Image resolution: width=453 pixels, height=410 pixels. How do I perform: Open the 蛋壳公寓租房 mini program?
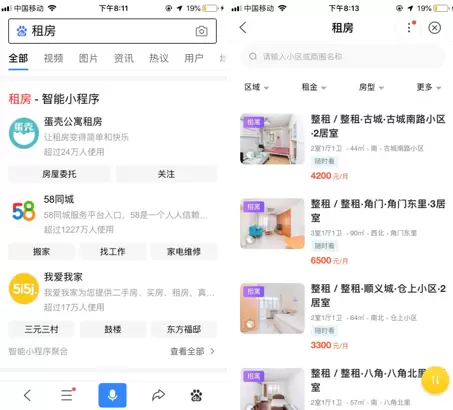tap(73, 121)
